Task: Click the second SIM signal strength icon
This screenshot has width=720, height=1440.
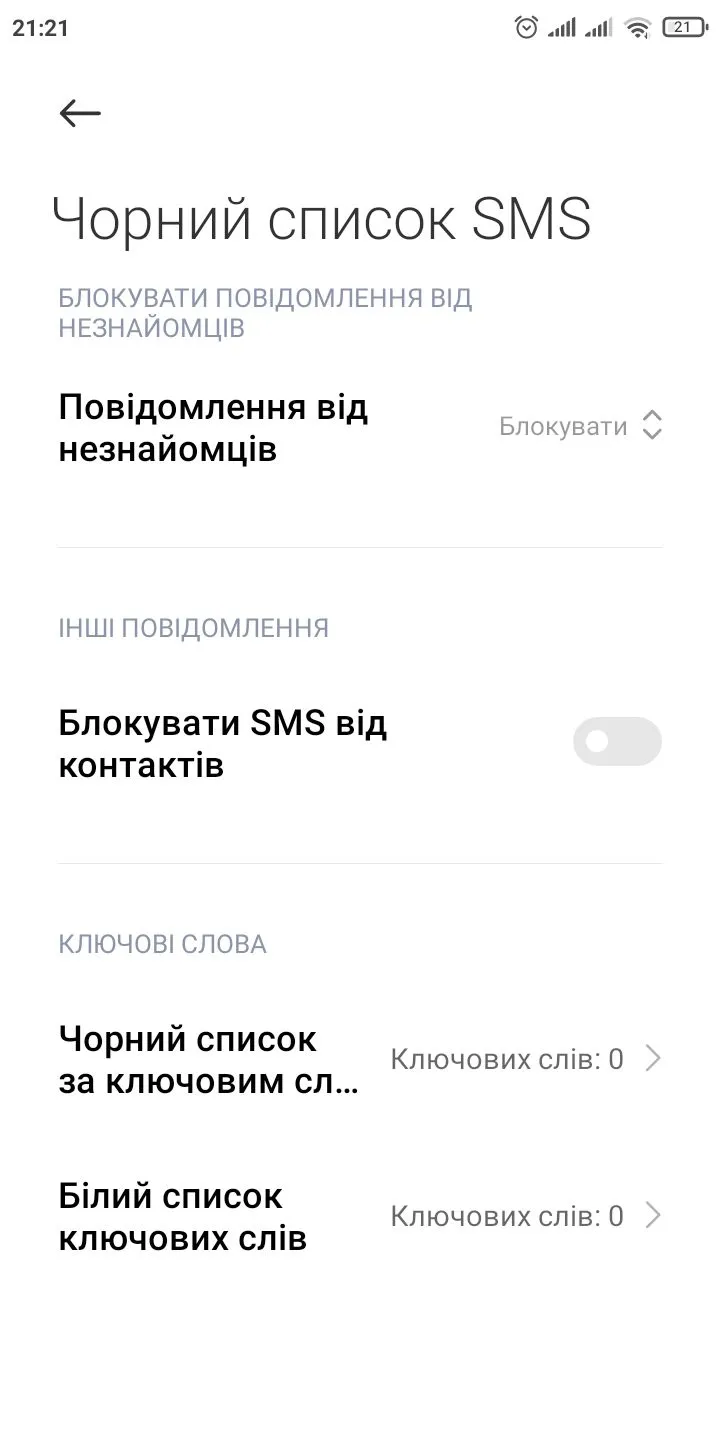Action: [599, 28]
